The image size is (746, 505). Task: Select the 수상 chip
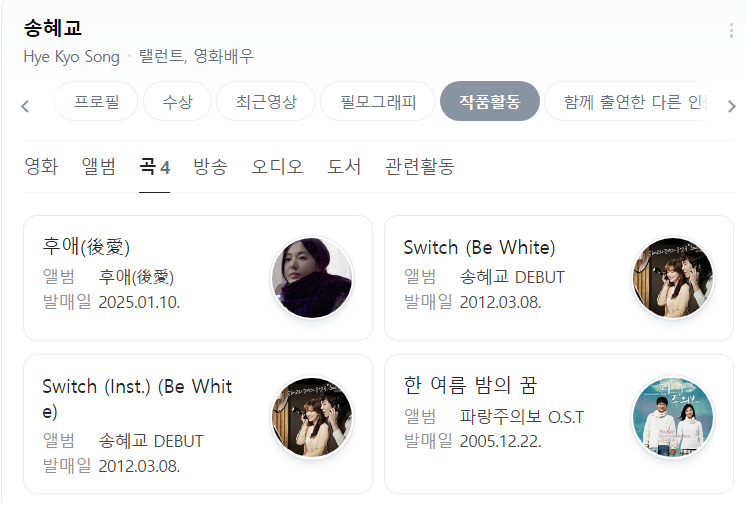pyautogui.click(x=177, y=102)
